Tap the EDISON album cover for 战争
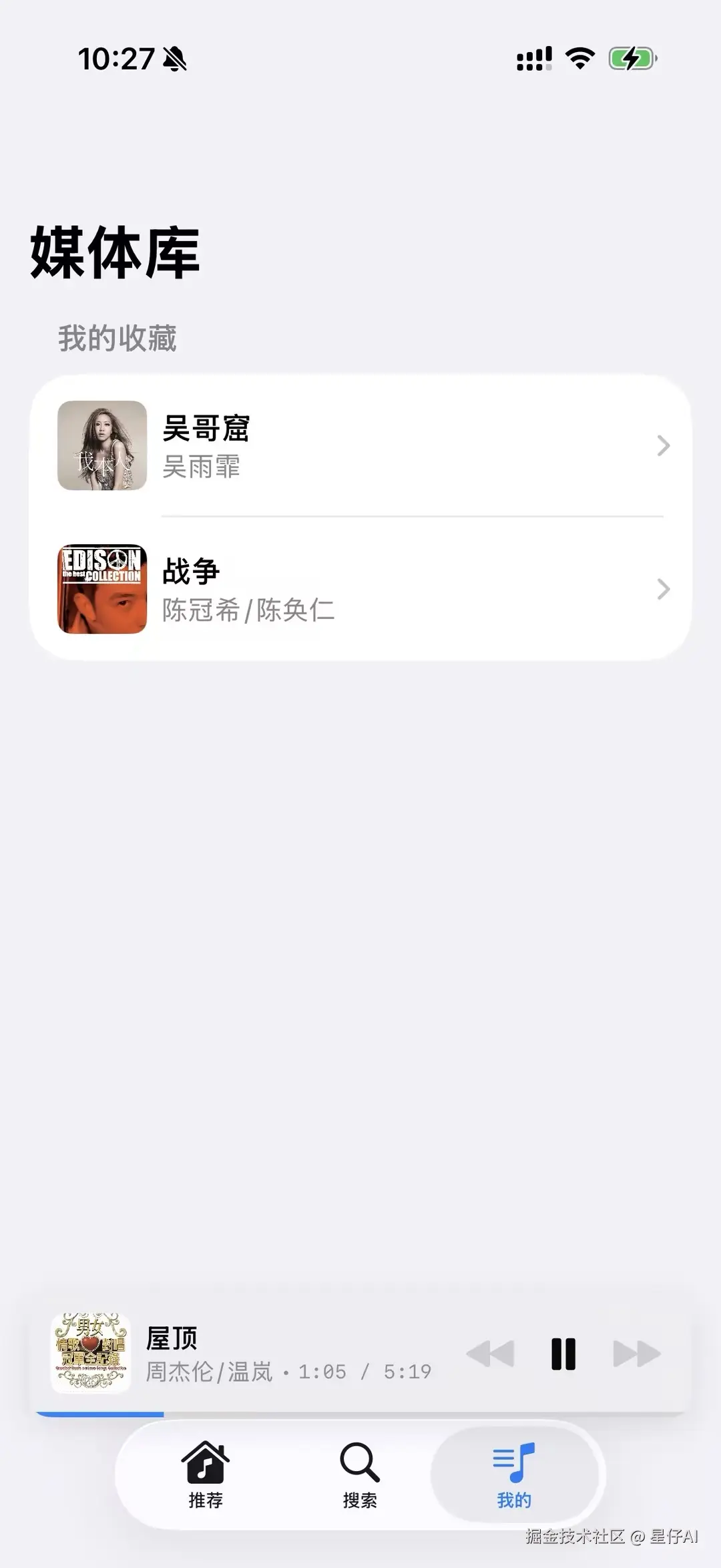 pyautogui.click(x=101, y=589)
